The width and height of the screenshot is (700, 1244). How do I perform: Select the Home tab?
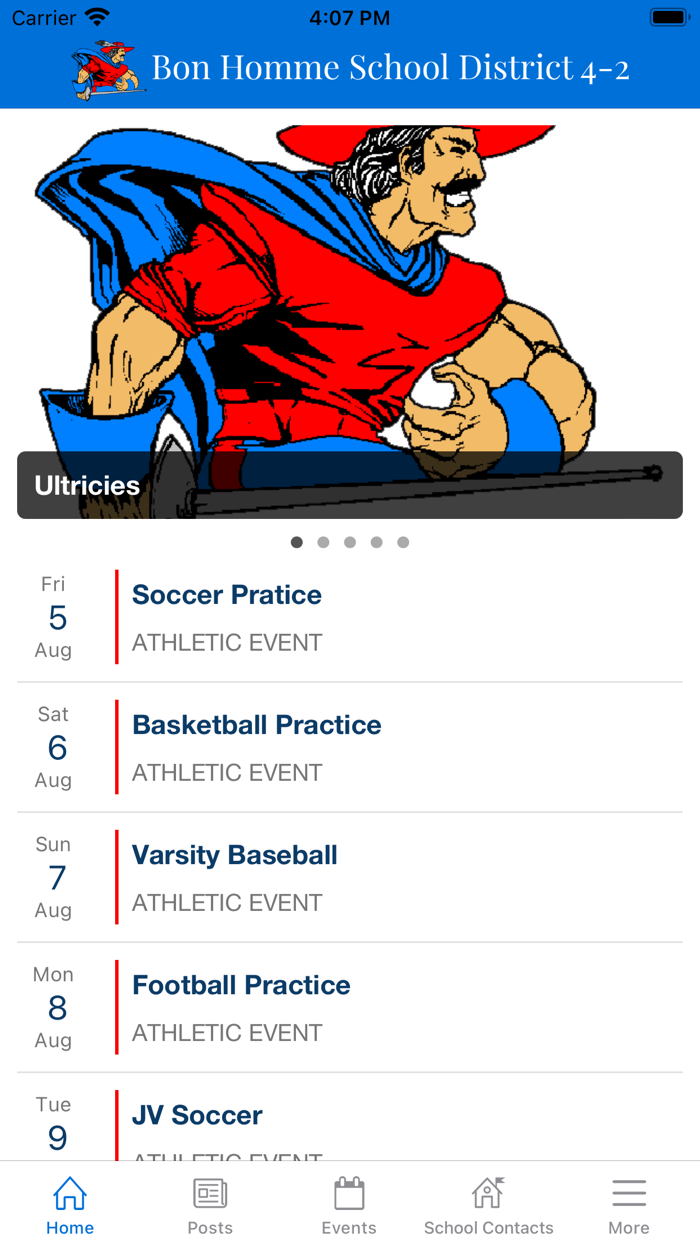[70, 1204]
